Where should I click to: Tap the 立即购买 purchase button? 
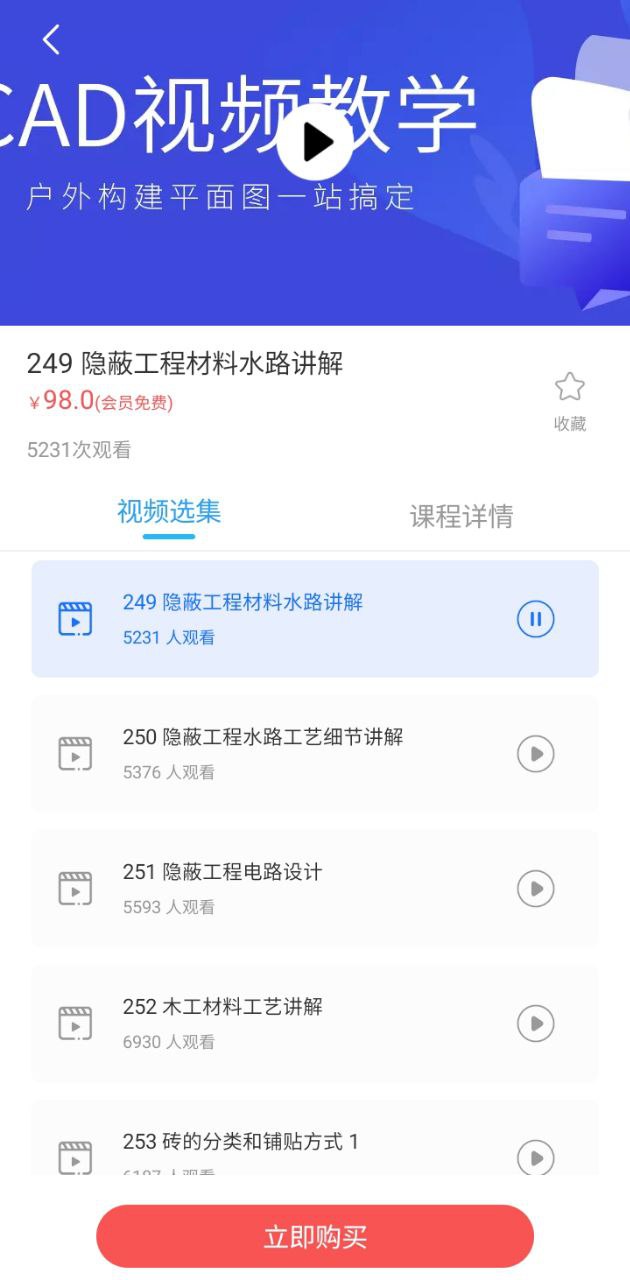[x=315, y=1237]
